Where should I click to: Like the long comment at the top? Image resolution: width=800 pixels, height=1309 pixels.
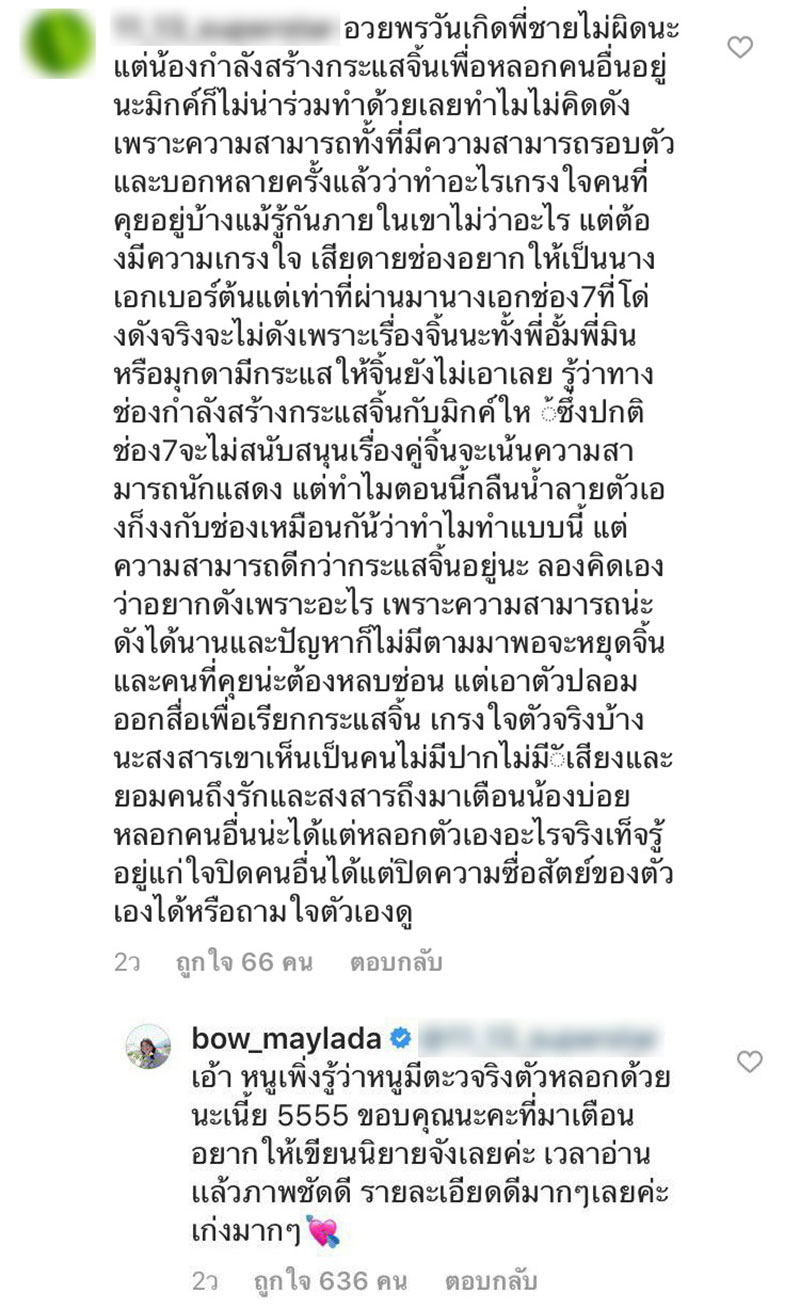click(740, 47)
